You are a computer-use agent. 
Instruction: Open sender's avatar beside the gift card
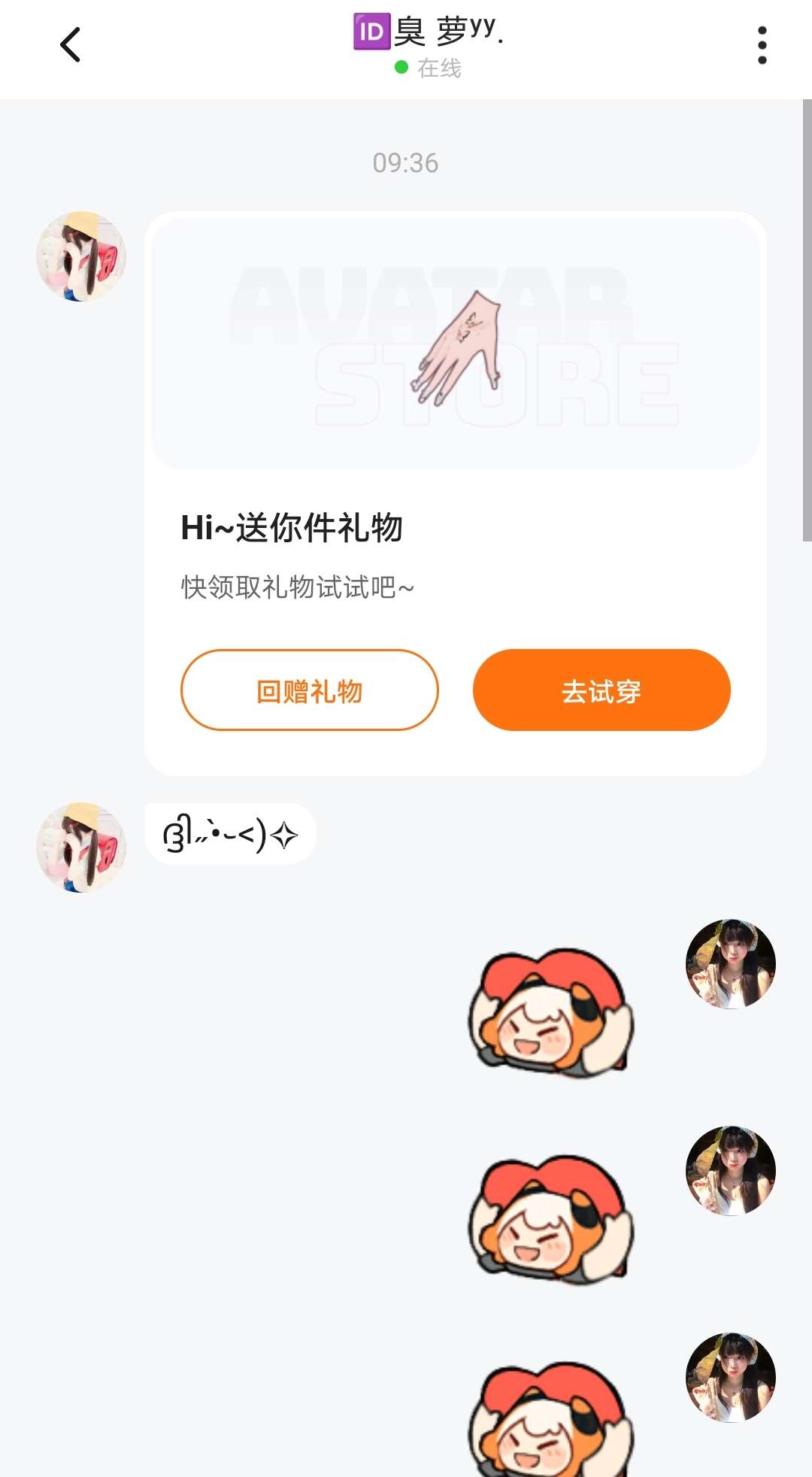click(x=81, y=256)
